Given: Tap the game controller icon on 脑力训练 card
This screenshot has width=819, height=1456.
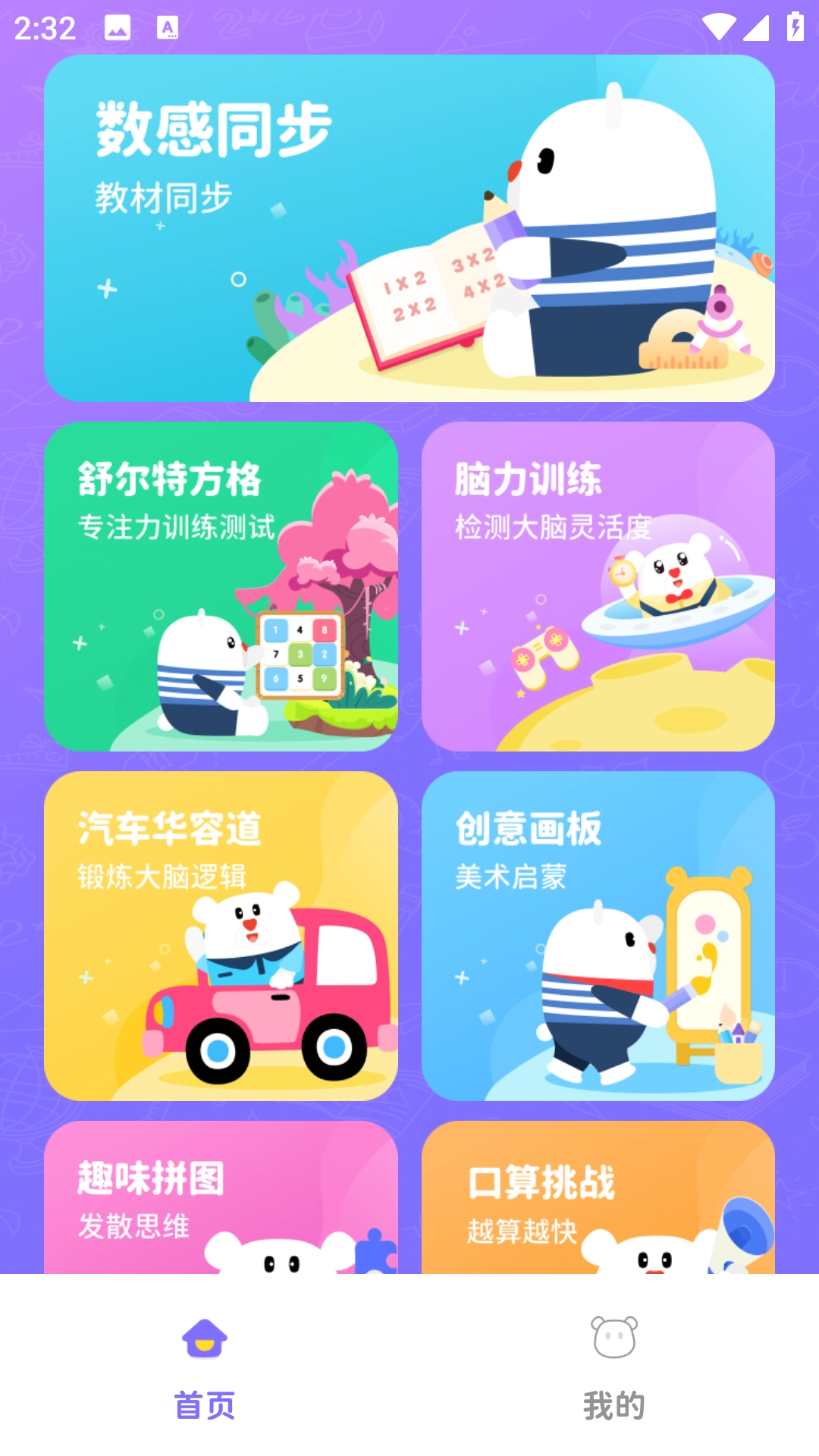Looking at the screenshot, I should [x=543, y=658].
